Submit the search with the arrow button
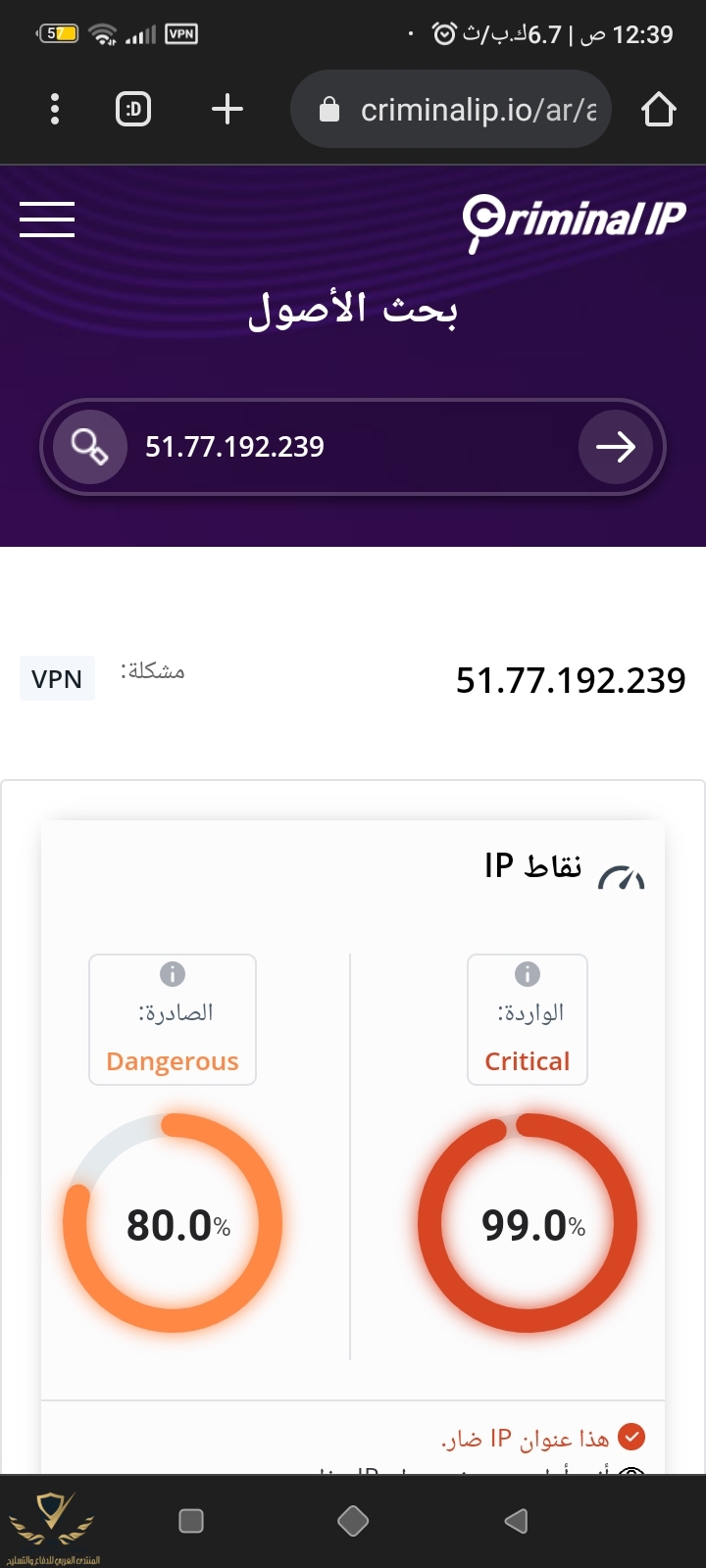The height and width of the screenshot is (1568, 706). tap(615, 447)
